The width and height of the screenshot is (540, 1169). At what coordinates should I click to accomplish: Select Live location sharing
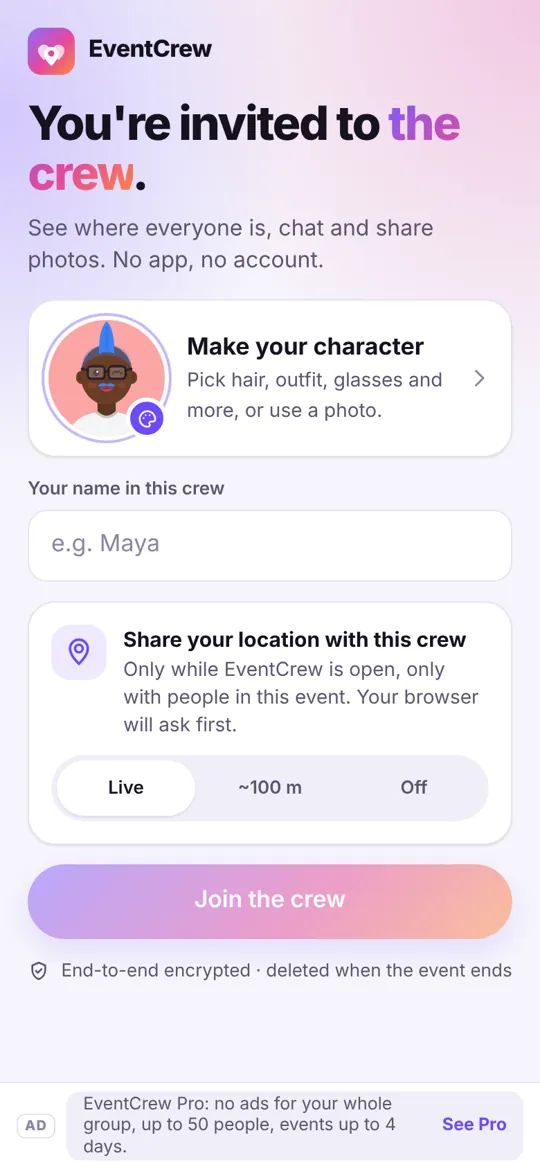point(126,787)
